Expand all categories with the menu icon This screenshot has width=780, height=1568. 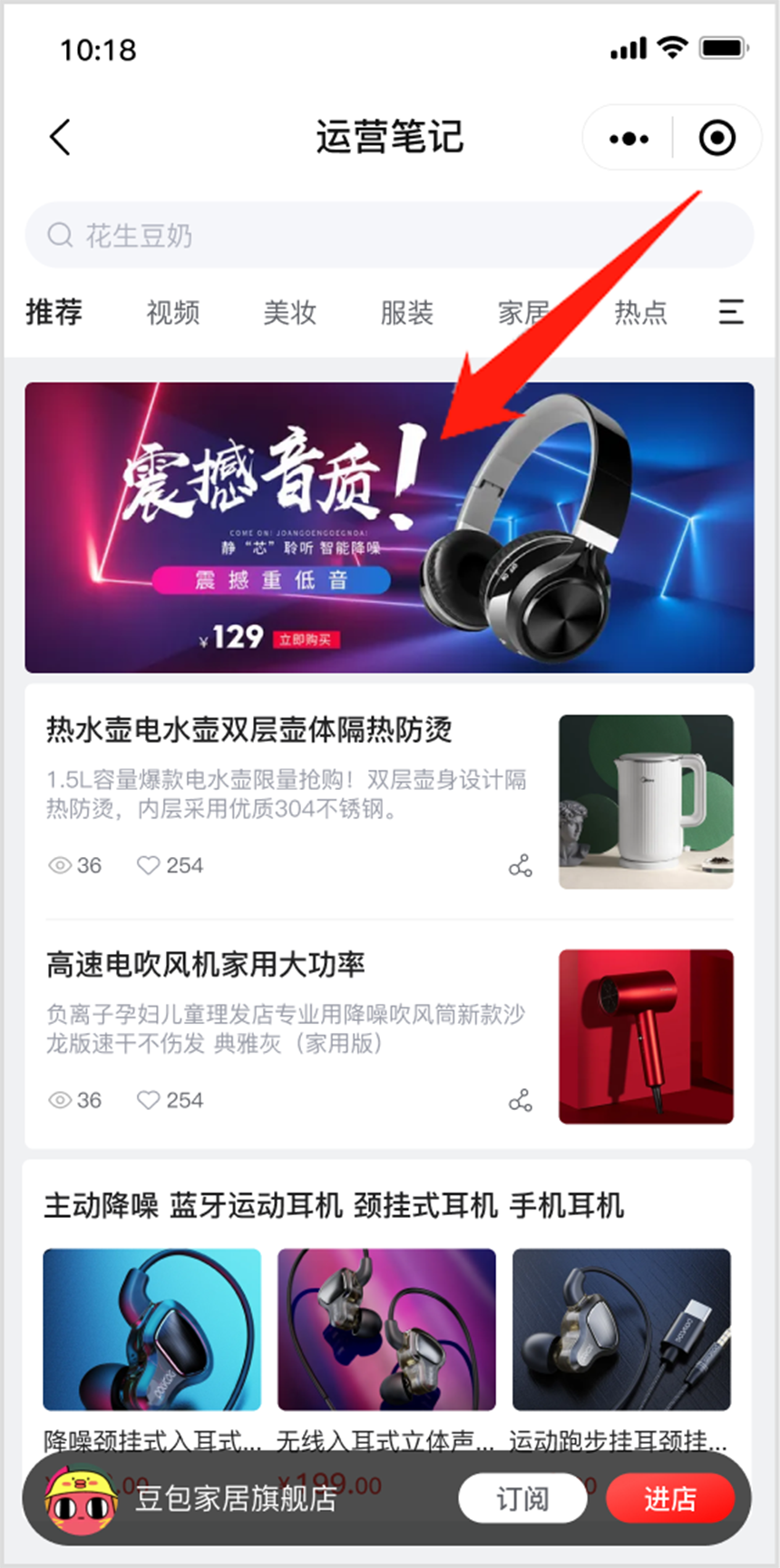pyautogui.click(x=731, y=313)
